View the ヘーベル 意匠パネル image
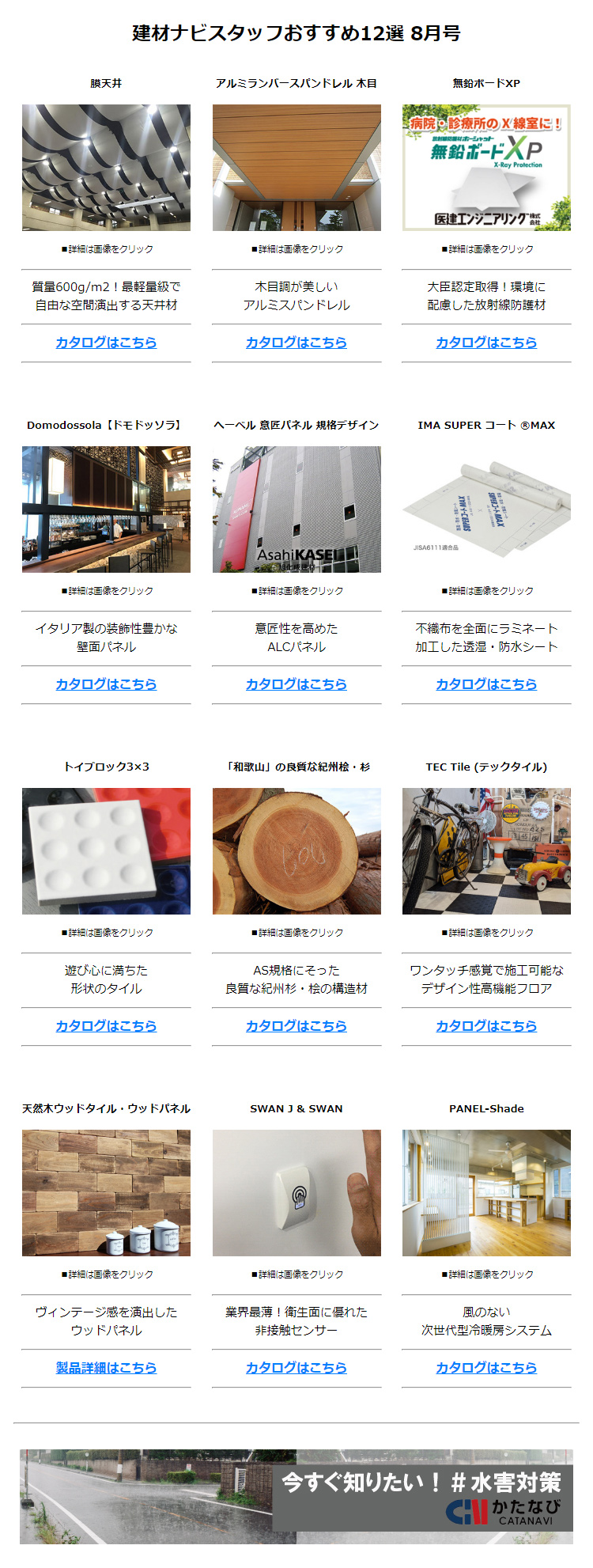This screenshot has width=593, height=1568. click(x=296, y=509)
